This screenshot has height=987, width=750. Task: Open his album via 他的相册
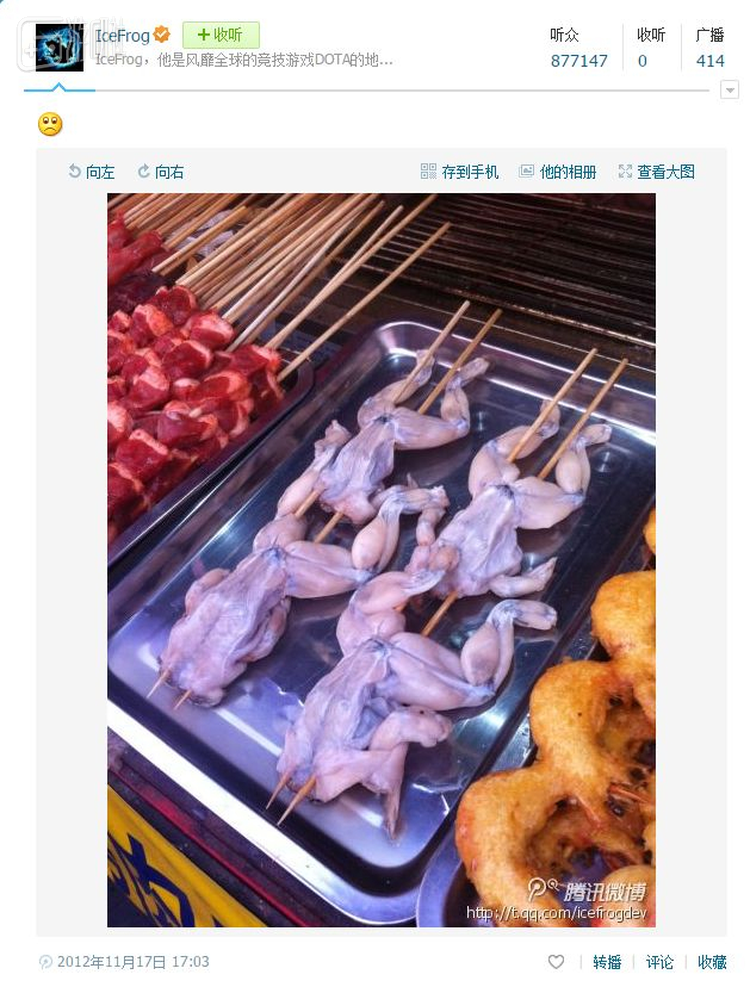point(557,172)
